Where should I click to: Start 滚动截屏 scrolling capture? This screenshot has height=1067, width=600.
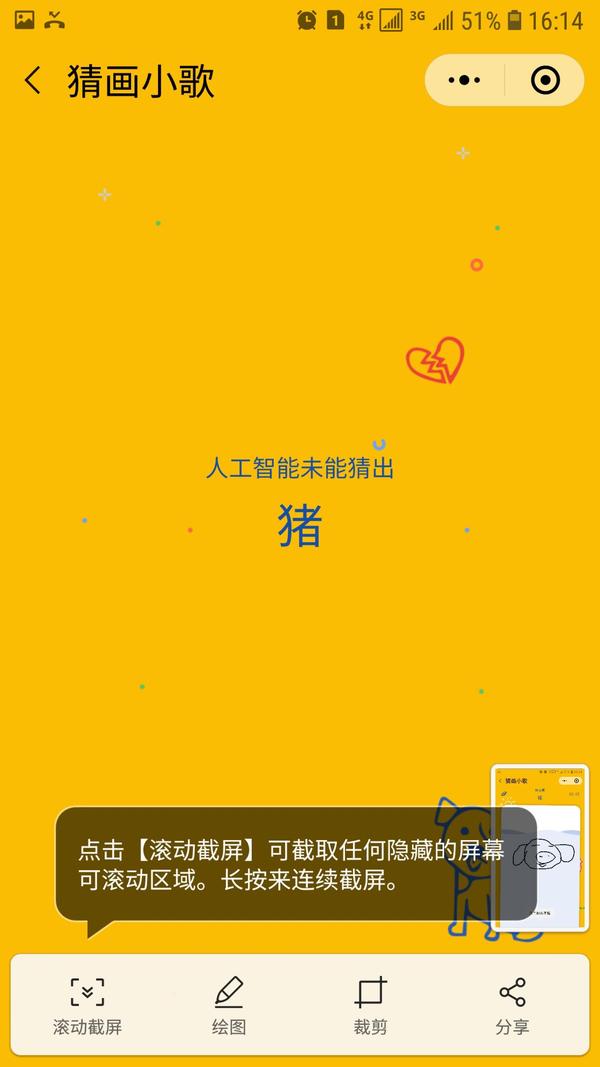tap(87, 1005)
